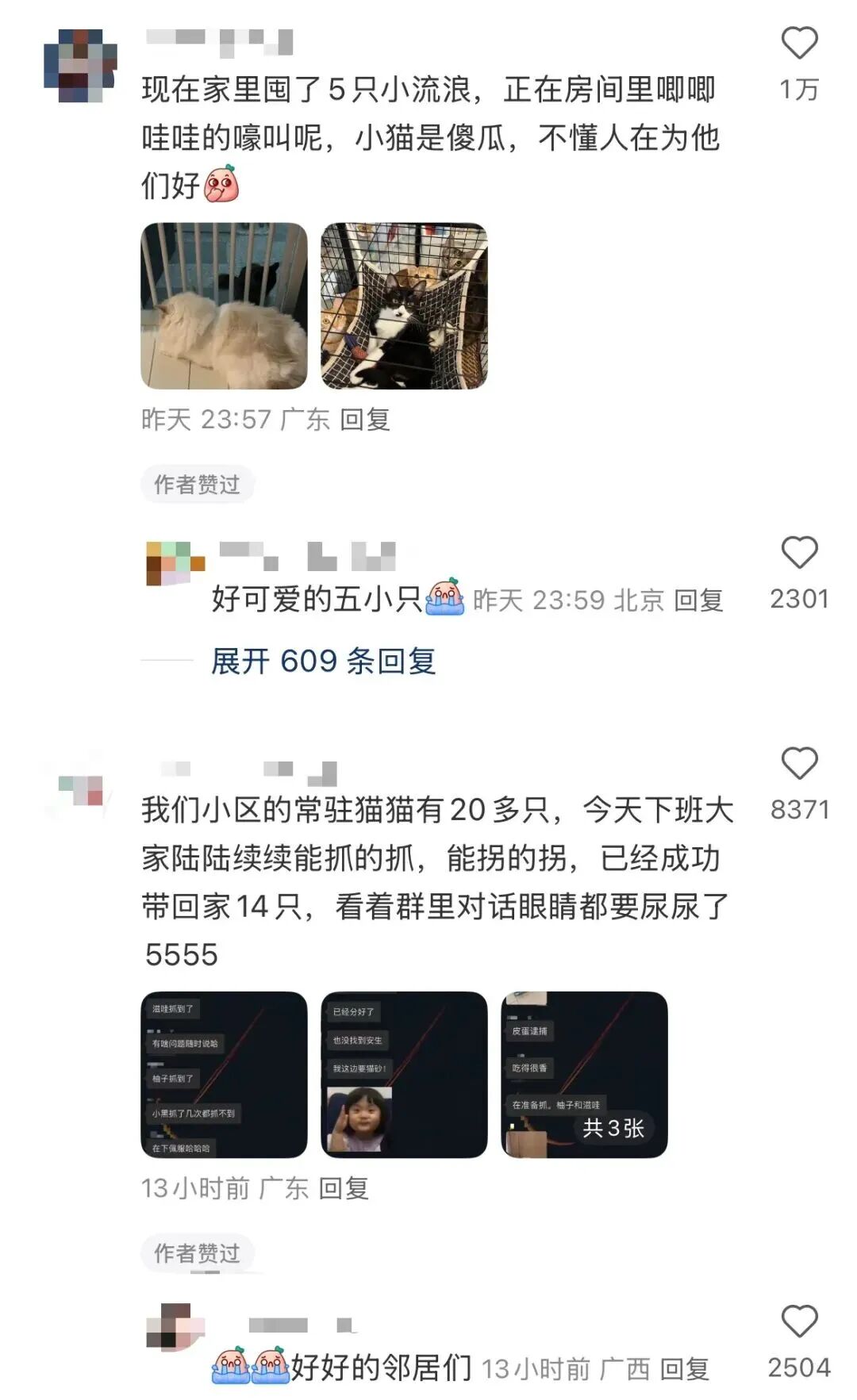Open chat screenshot starting with 已经分好了
The width and height of the screenshot is (857, 1400).
point(404,1075)
